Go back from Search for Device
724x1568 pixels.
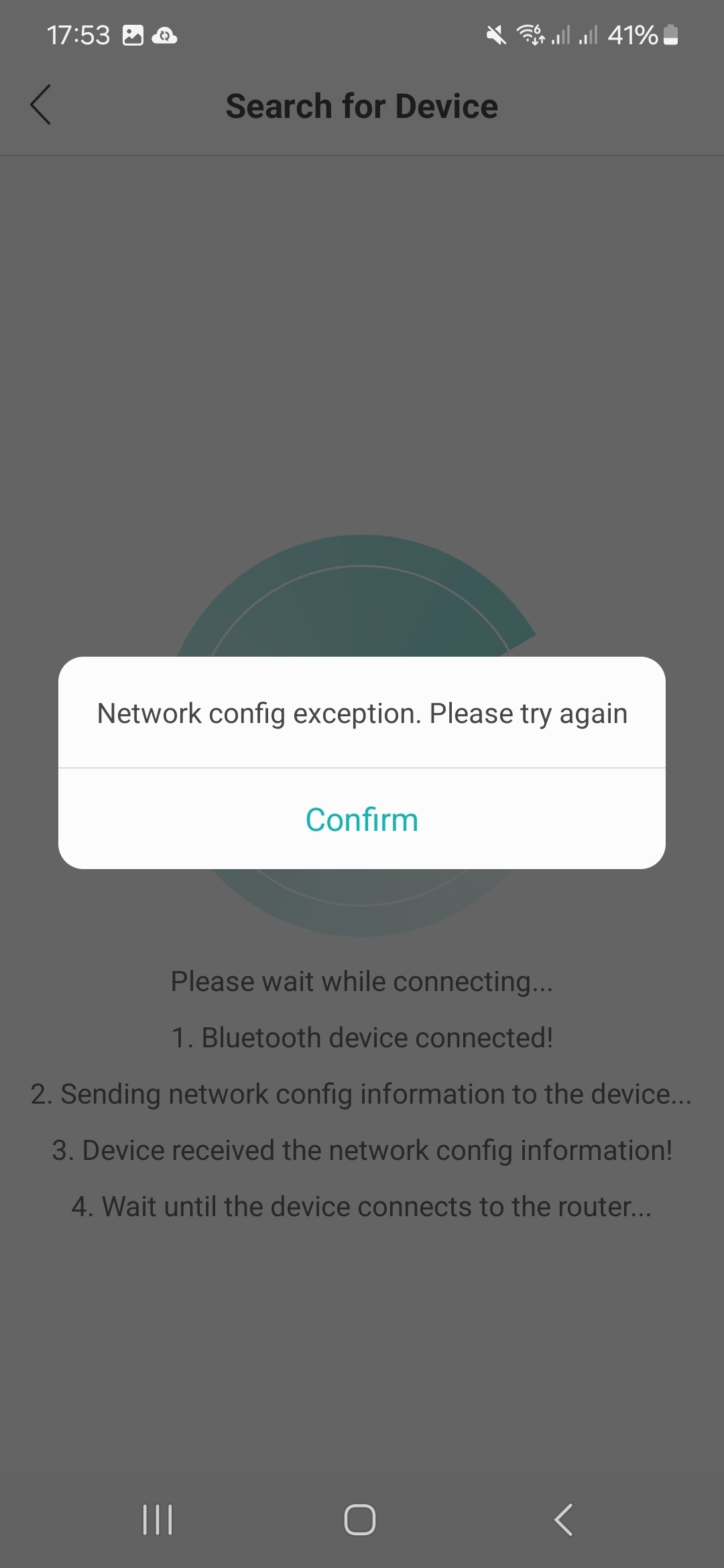(41, 105)
